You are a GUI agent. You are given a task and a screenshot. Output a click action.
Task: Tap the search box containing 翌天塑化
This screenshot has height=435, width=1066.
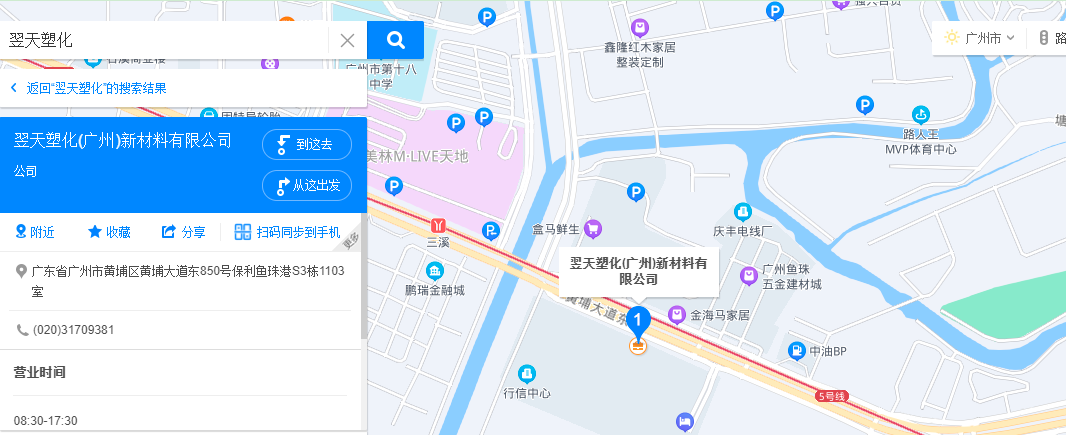(x=165, y=40)
